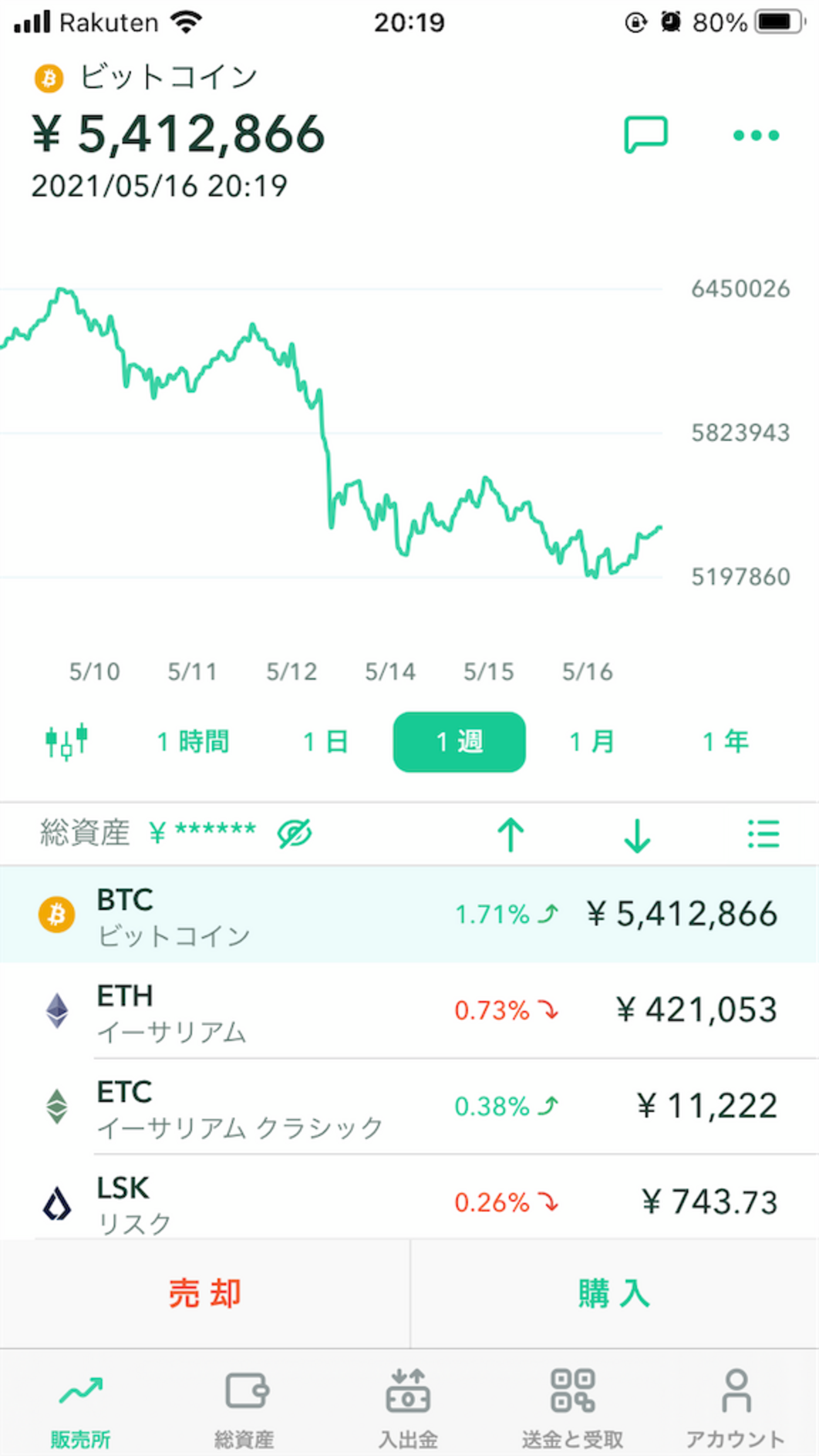Open the three-dot overflow menu
The height and width of the screenshot is (1456, 819).
click(x=755, y=134)
